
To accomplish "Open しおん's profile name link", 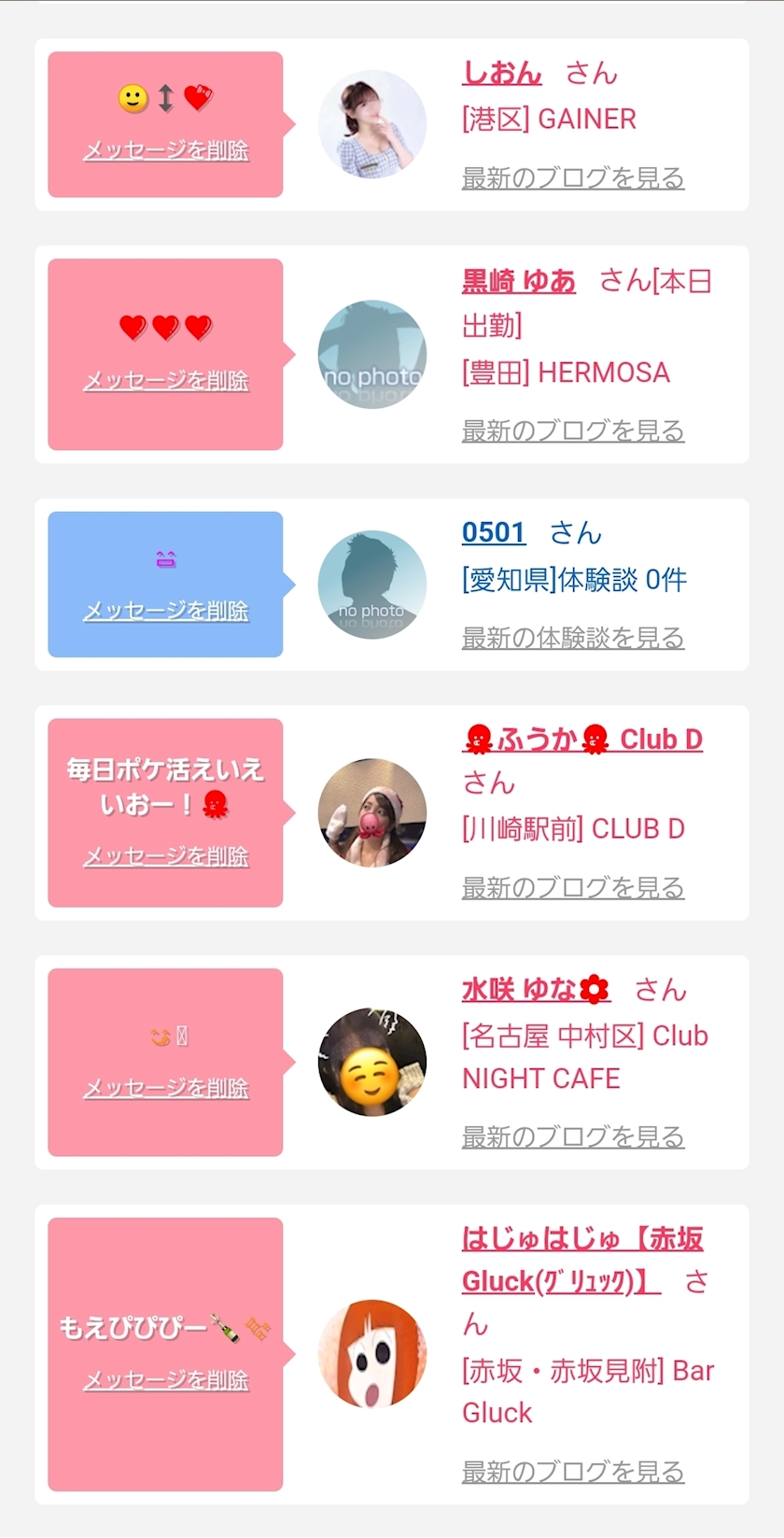I will (501, 73).
